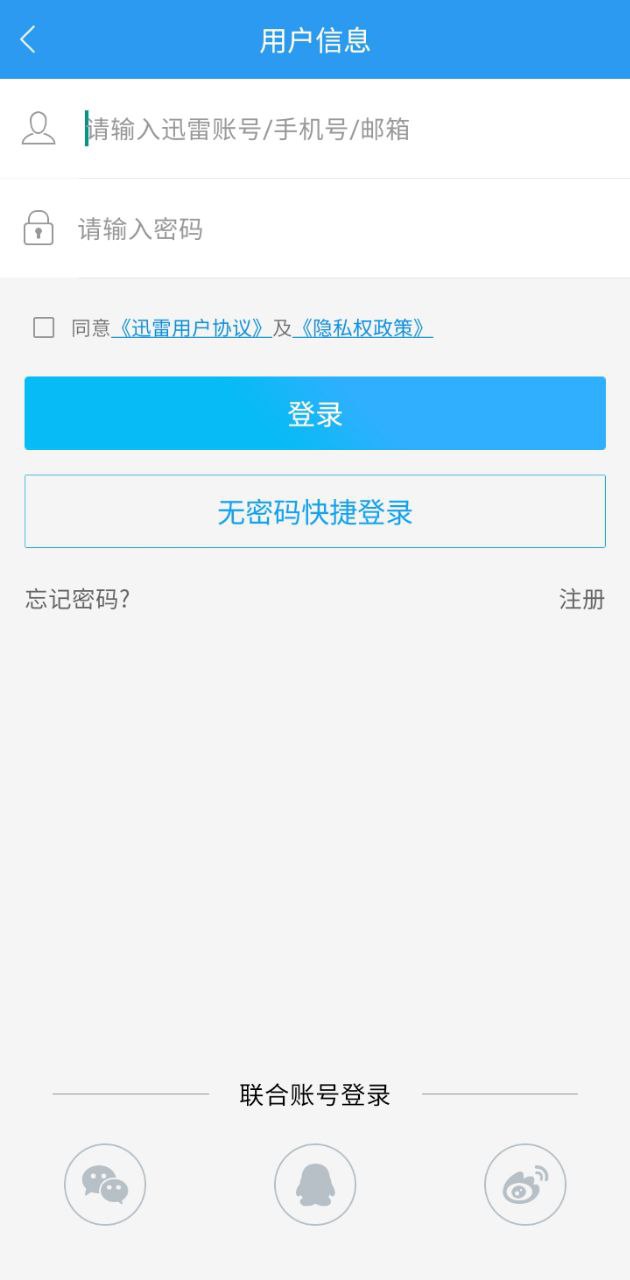Image resolution: width=630 pixels, height=1280 pixels.
Task: Tap 注册 to create an account
Action: point(582,599)
